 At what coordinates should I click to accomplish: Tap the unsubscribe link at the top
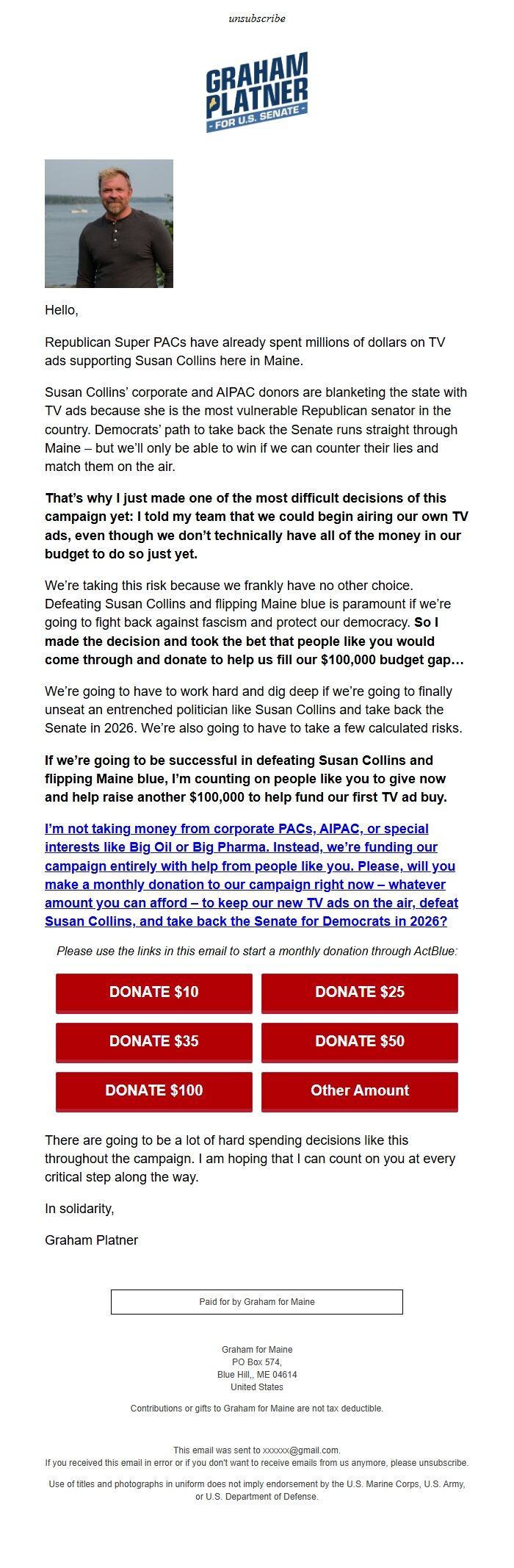click(x=256, y=18)
